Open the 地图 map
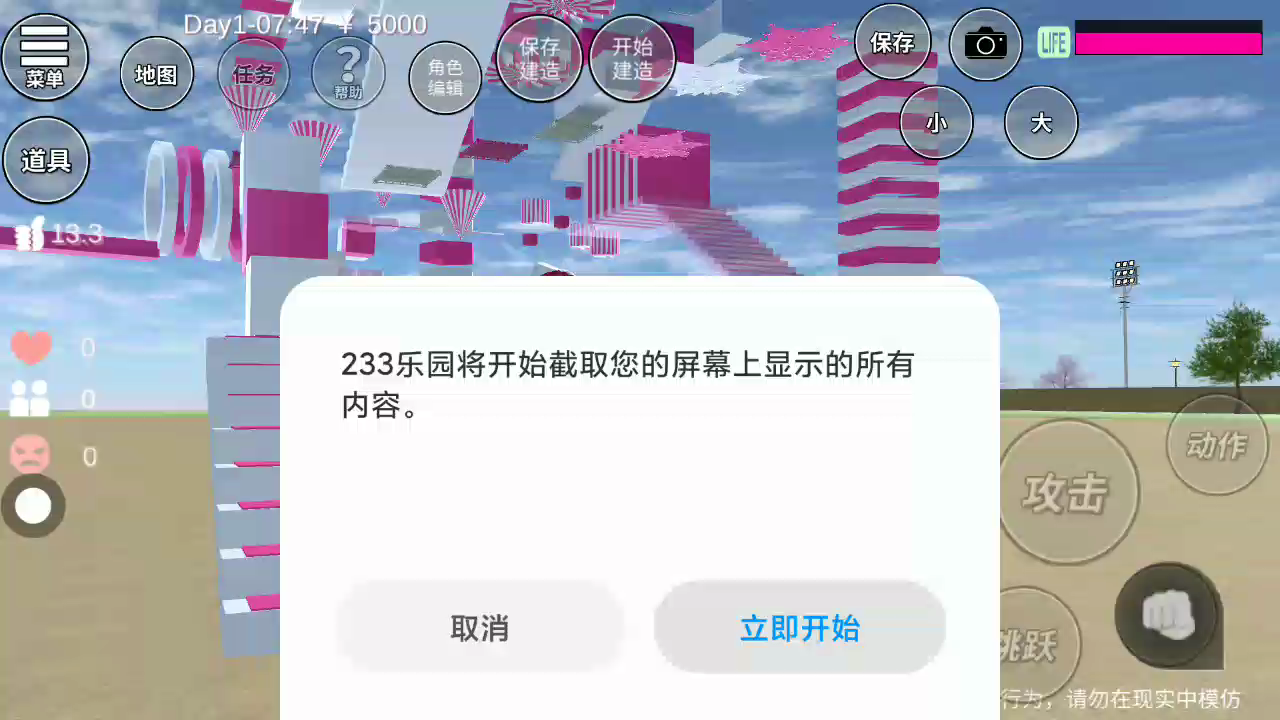The width and height of the screenshot is (1280, 720). pyautogui.click(x=156, y=74)
